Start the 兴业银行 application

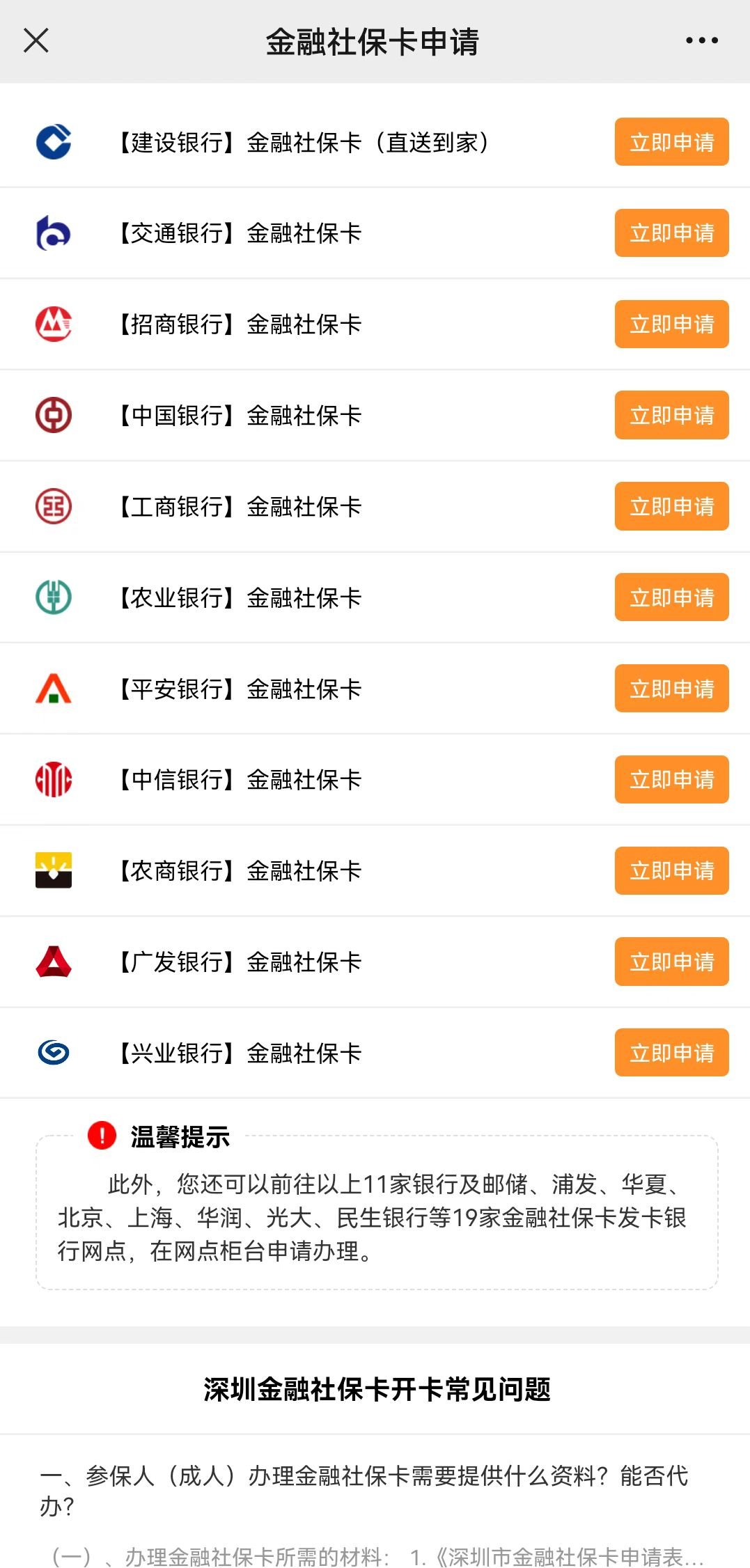click(671, 1053)
